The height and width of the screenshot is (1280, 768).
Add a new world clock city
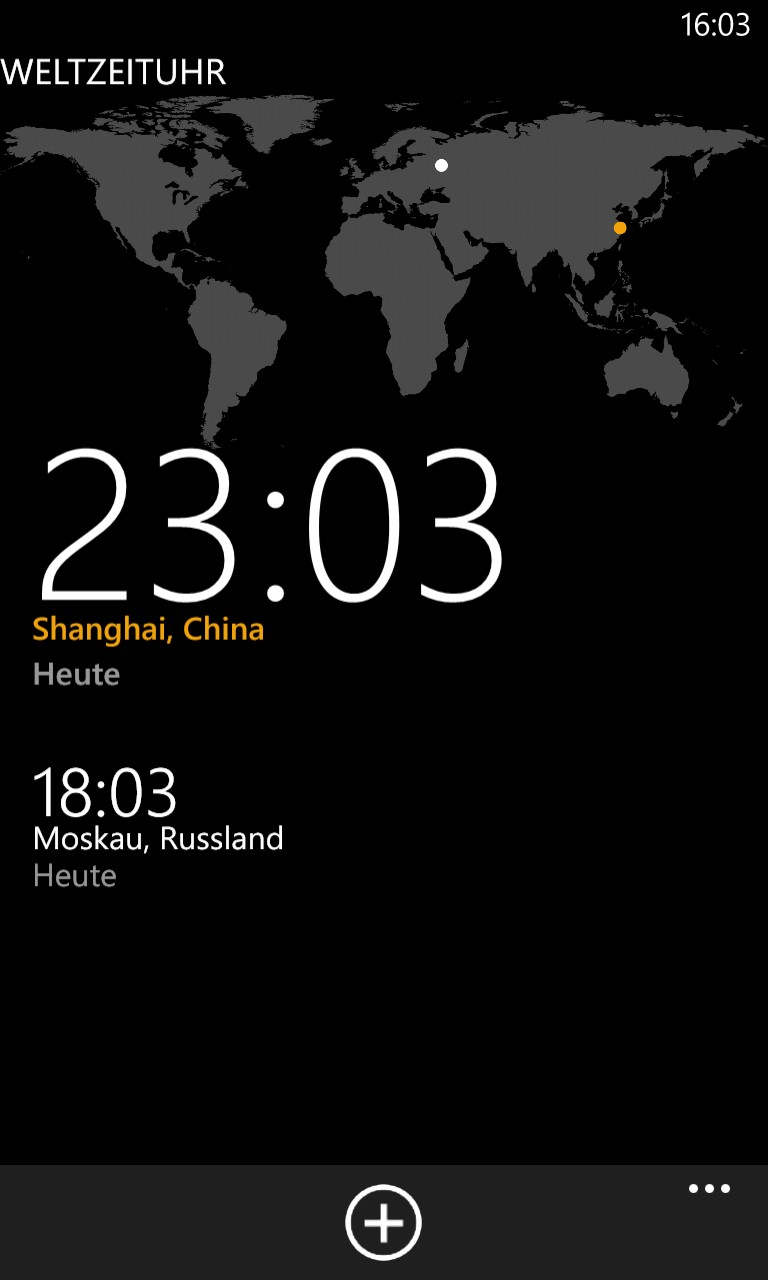coord(384,1222)
